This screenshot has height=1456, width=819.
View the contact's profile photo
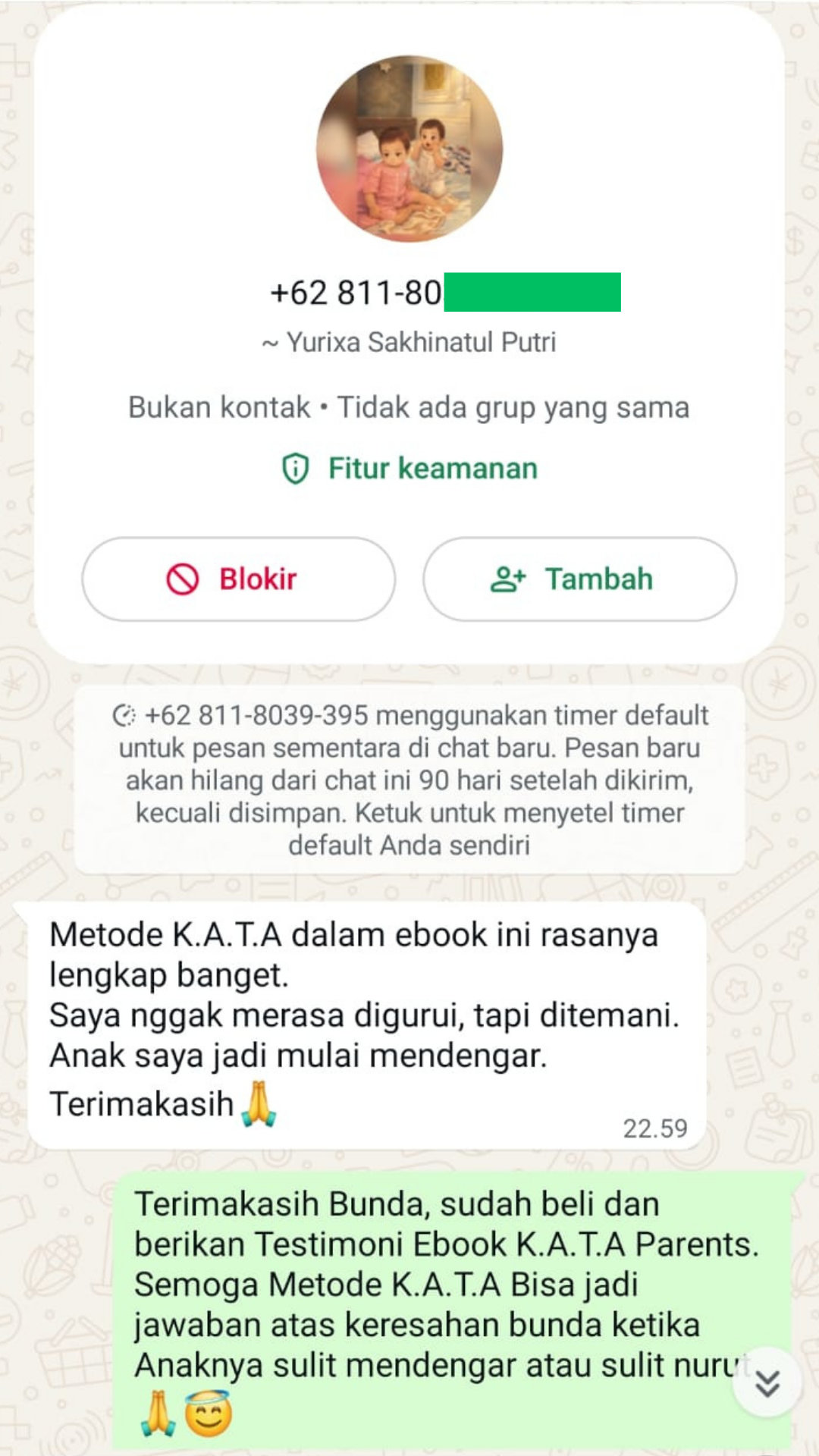pyautogui.click(x=409, y=149)
